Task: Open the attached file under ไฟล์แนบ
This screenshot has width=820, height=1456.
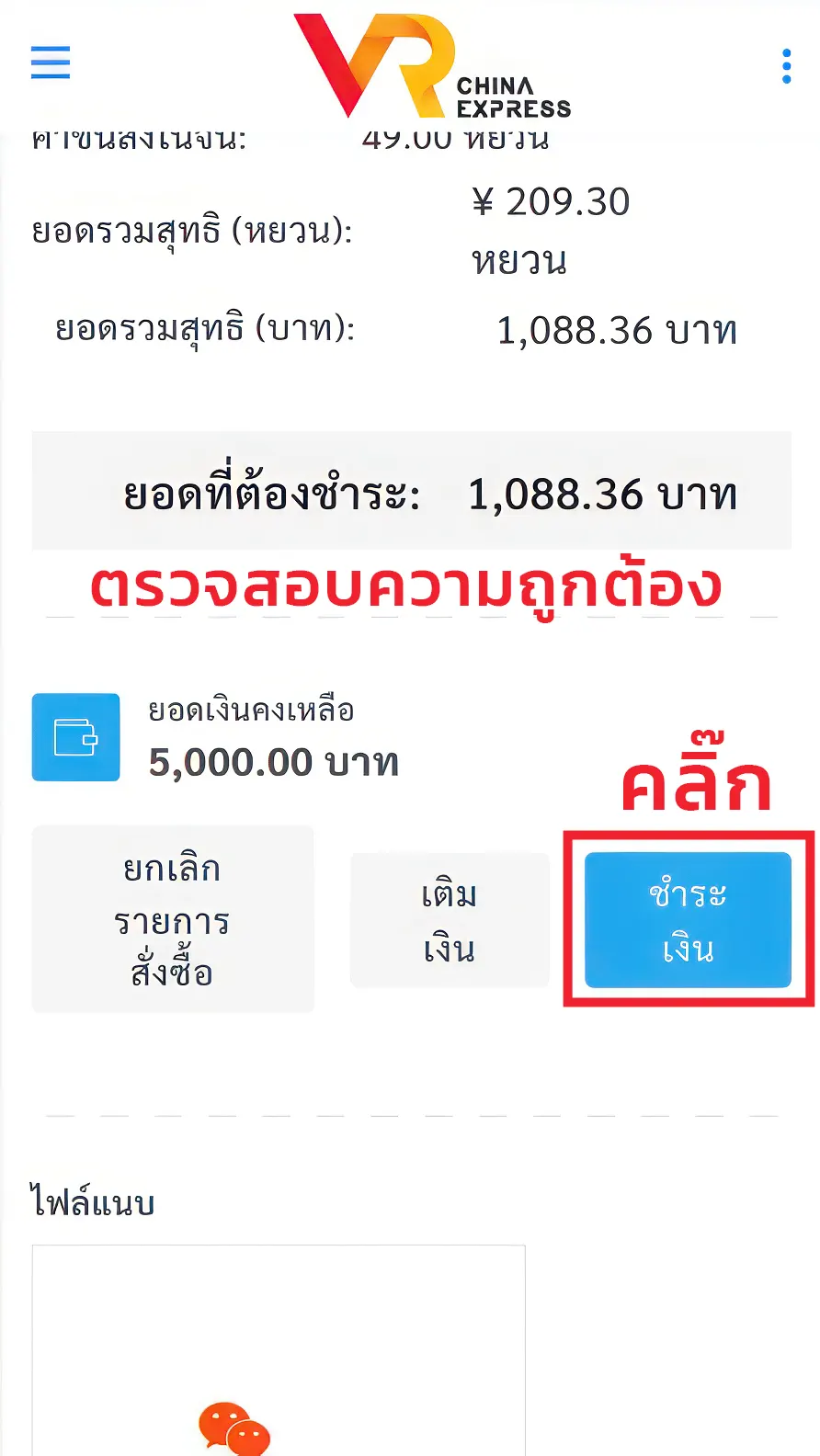Action: click(279, 1351)
